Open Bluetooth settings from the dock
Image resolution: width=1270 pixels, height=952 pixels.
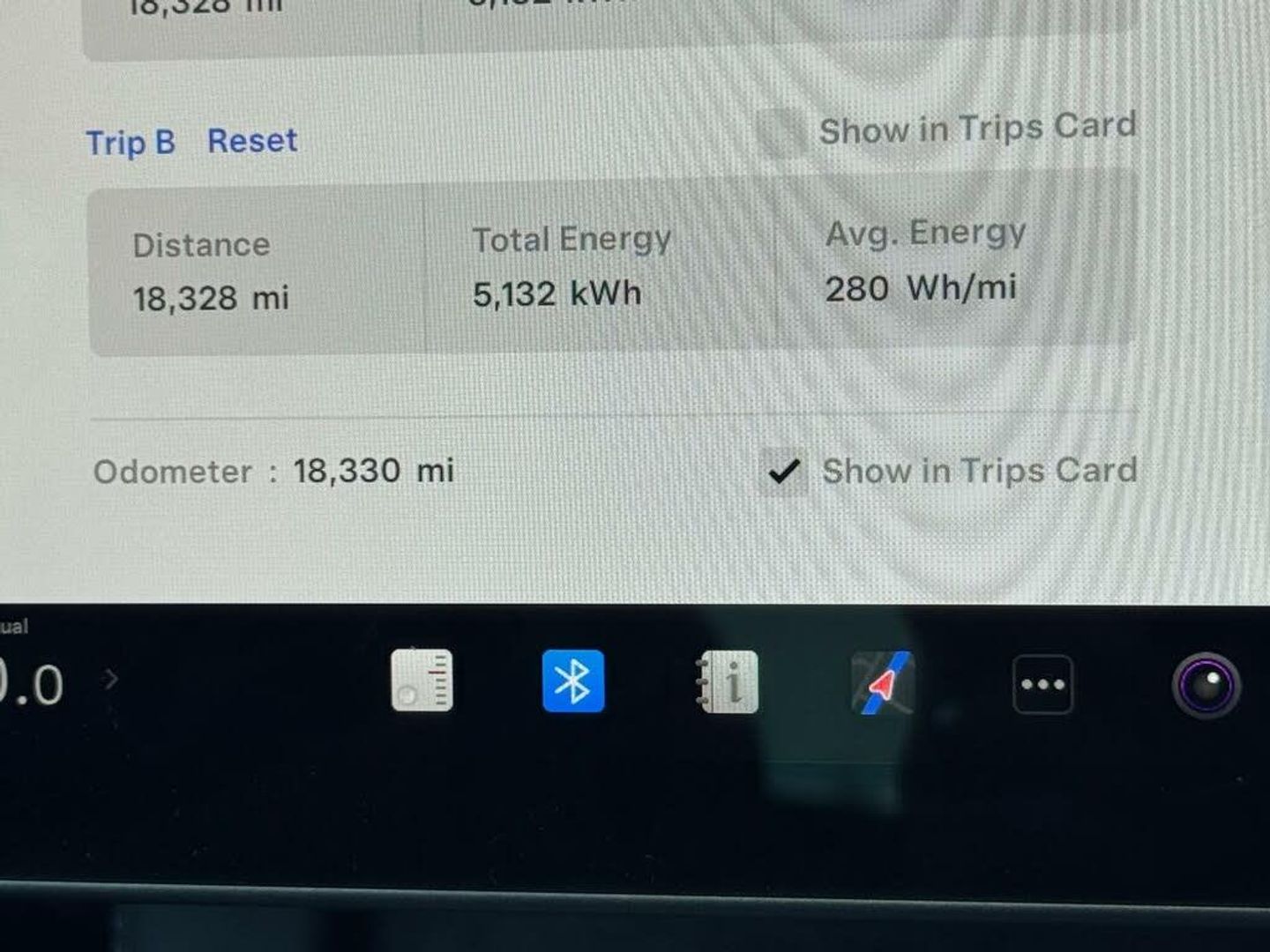573,681
